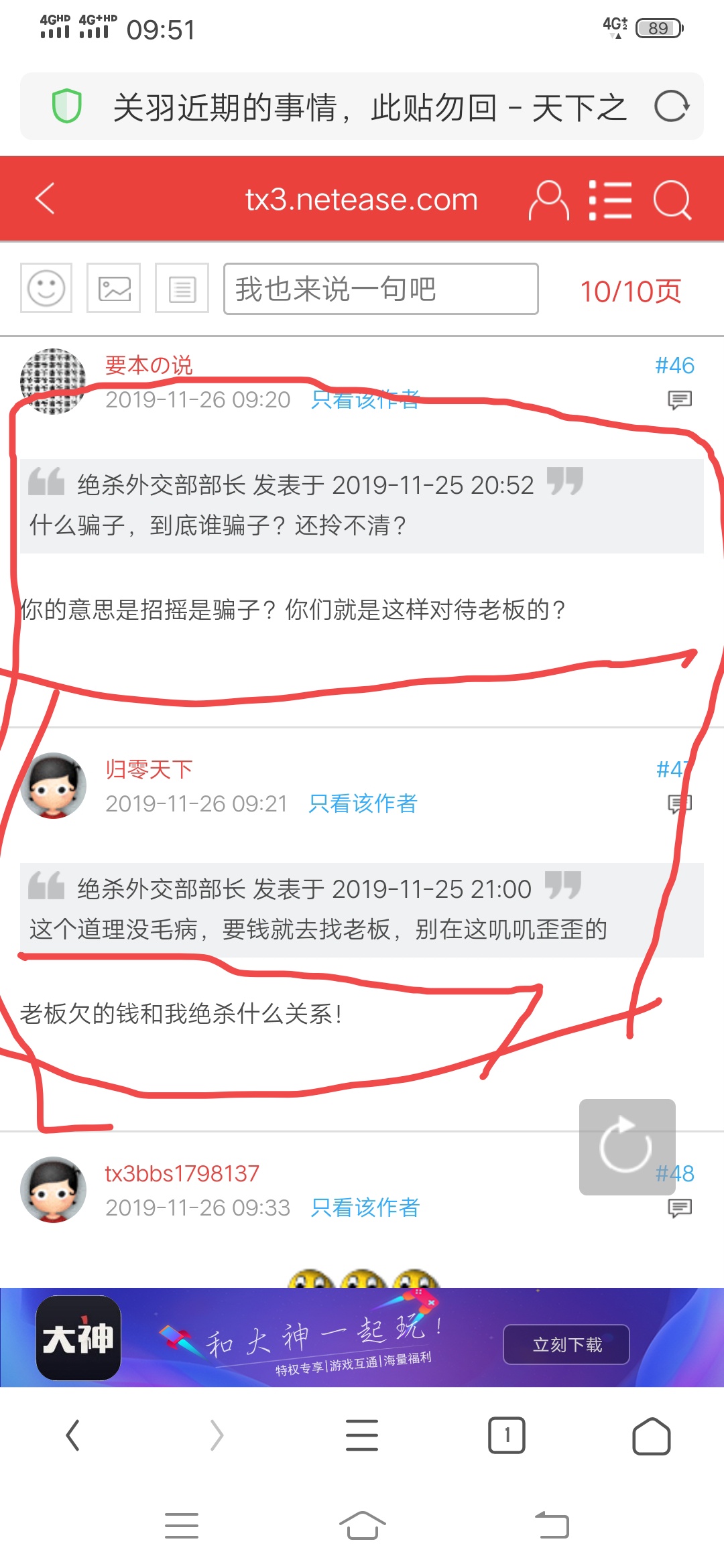Tap the 我也来说一句吧 reply field

[x=381, y=289]
